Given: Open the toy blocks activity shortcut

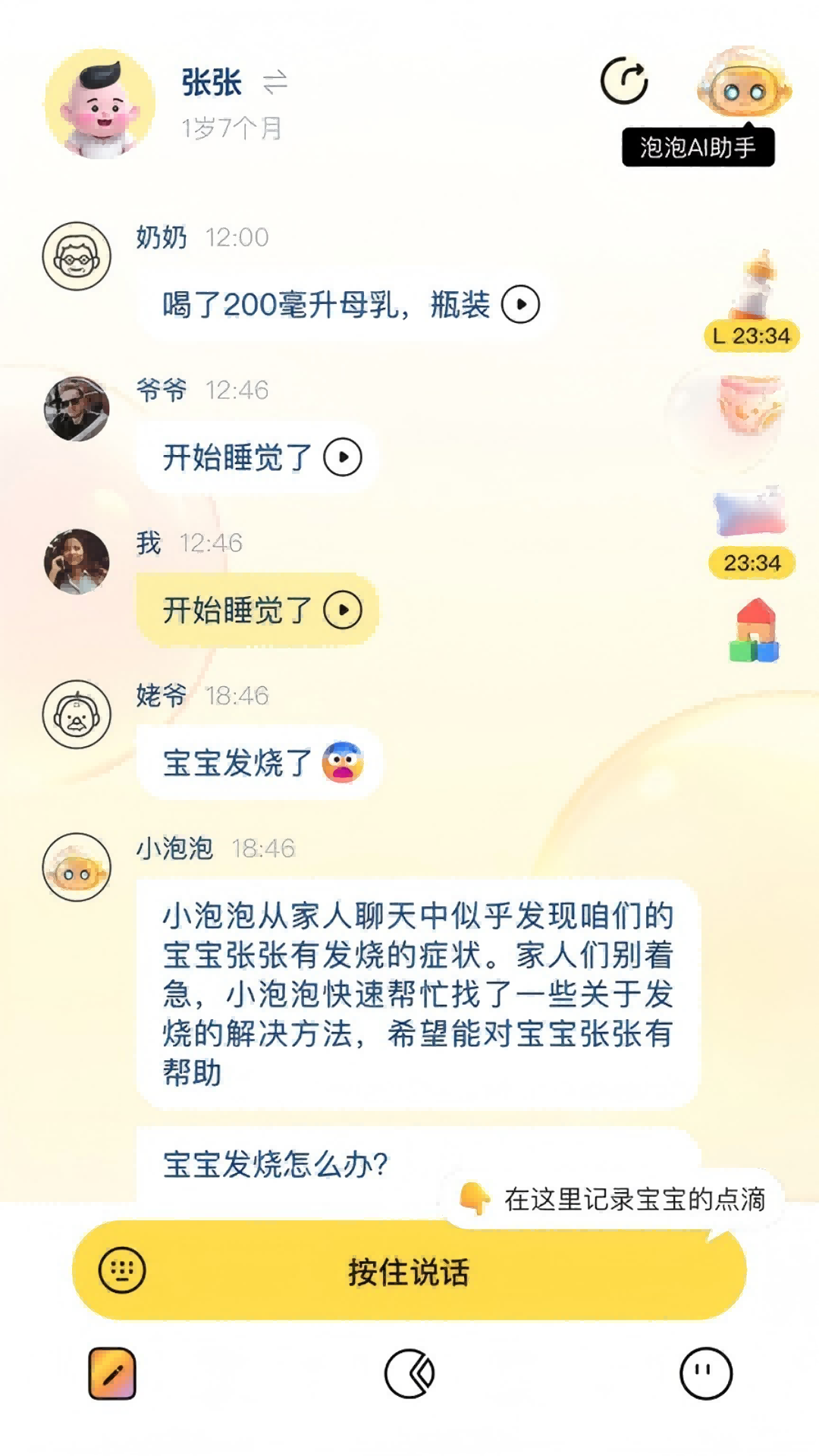Looking at the screenshot, I should (x=755, y=631).
